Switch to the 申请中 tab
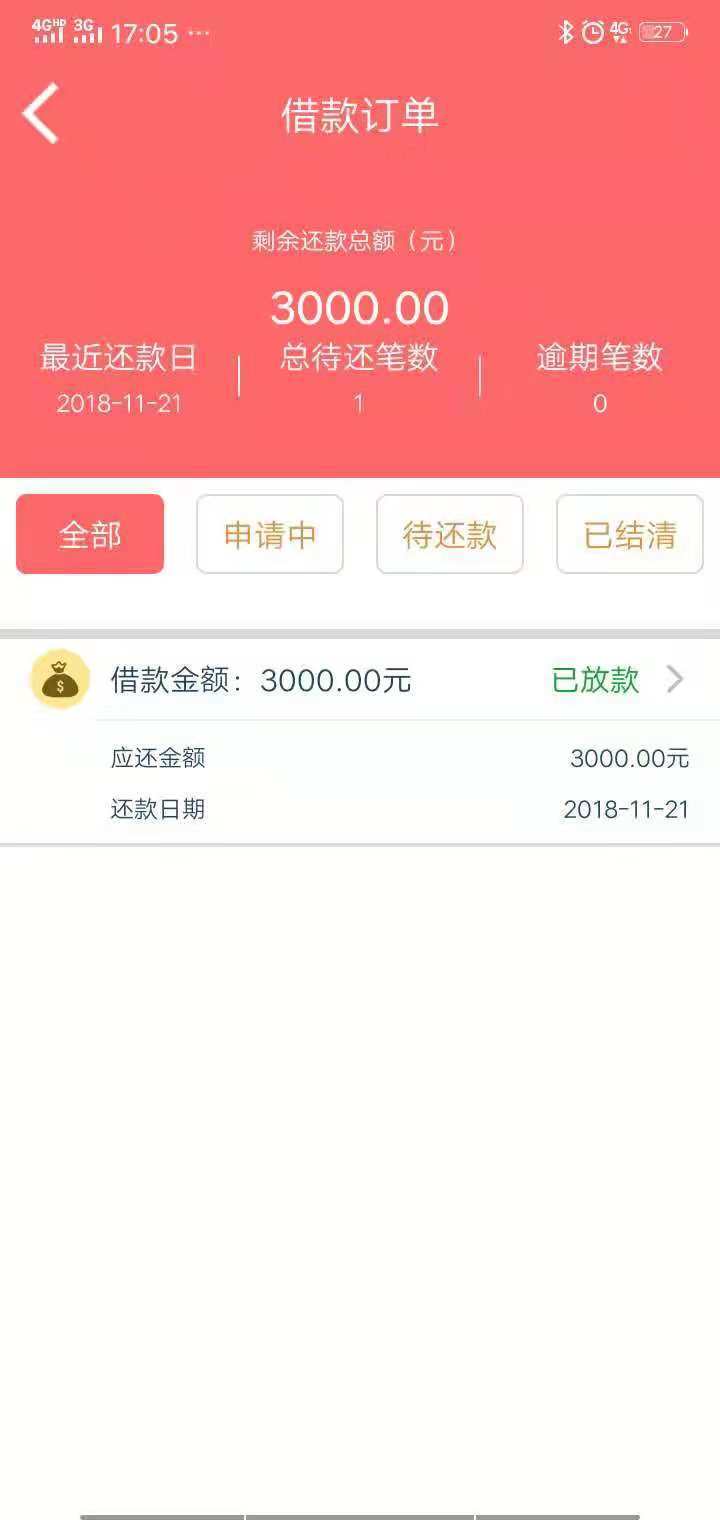Screen dimensions: 720x1520 270,534
